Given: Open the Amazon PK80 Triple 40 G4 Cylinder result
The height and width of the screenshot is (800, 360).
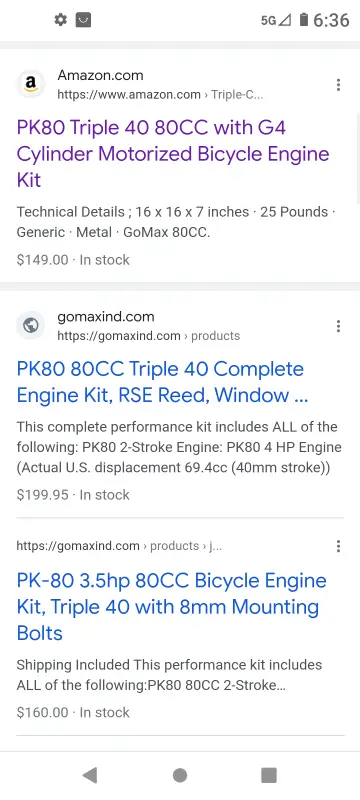Looking at the screenshot, I should [173, 154].
